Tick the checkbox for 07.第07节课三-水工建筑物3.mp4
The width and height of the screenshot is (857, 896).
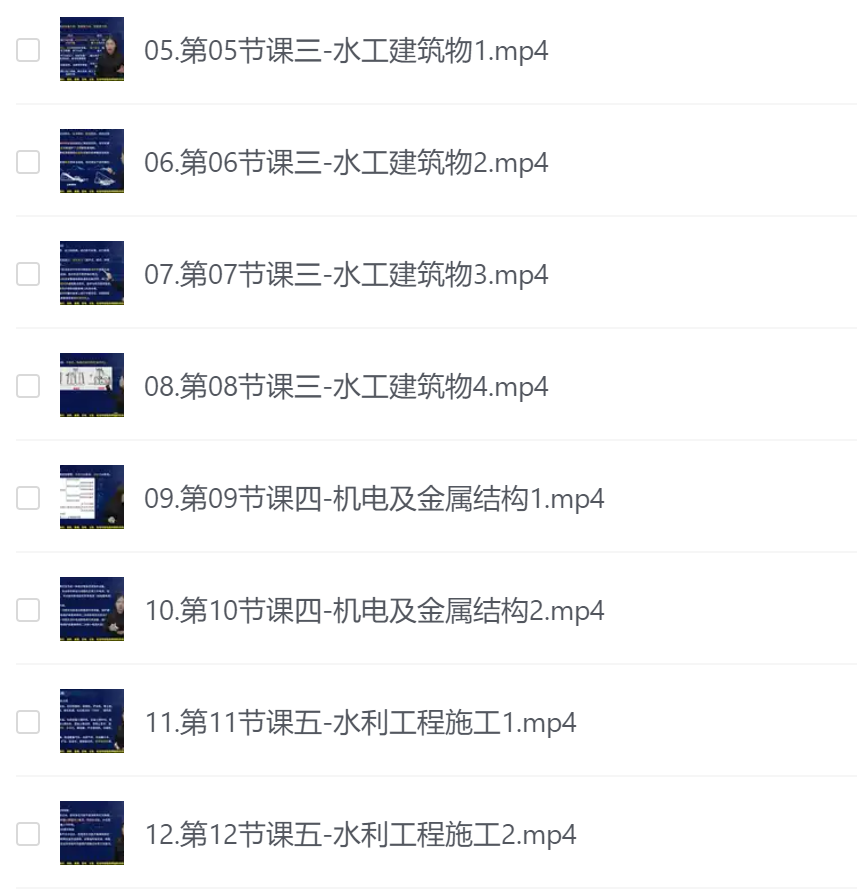(28, 274)
